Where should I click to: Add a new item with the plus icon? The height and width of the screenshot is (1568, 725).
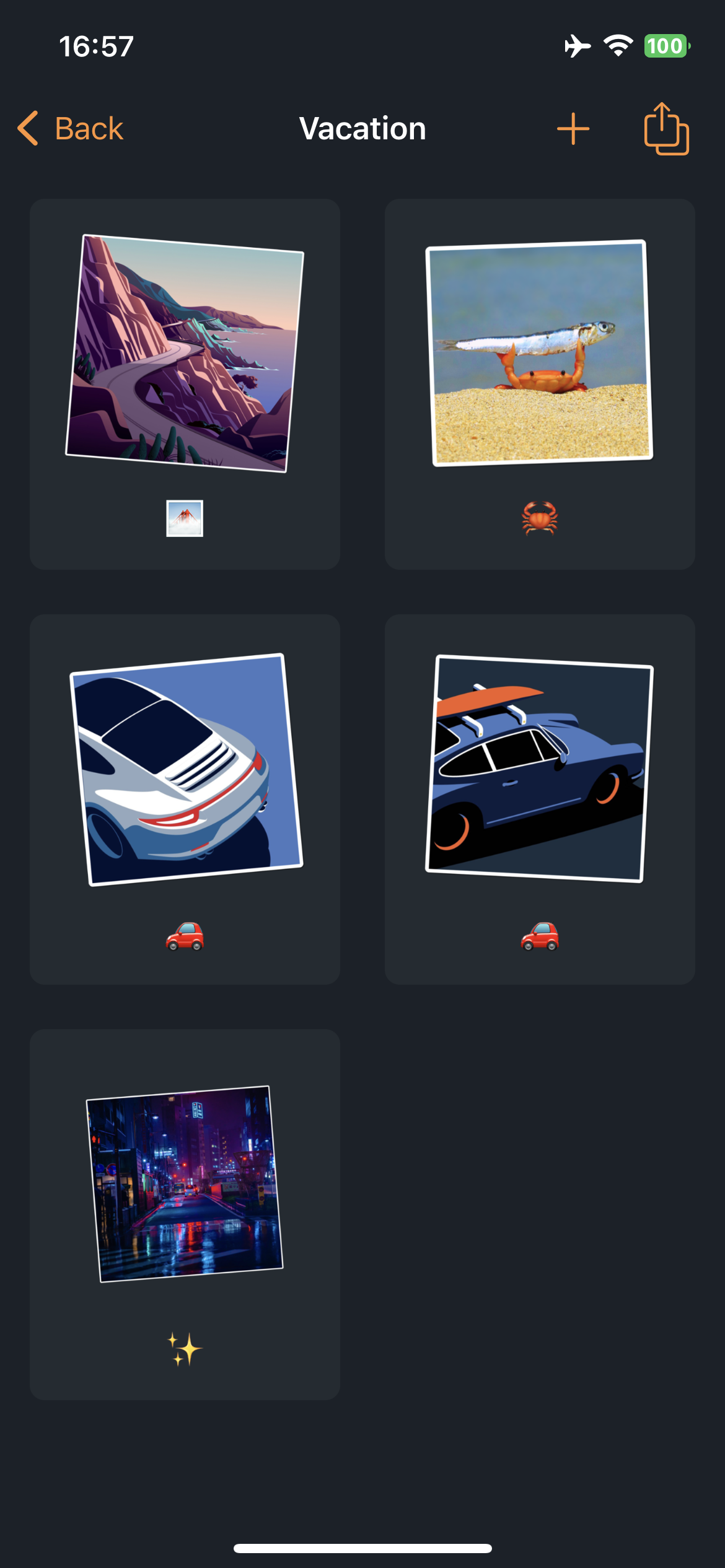[x=573, y=129]
